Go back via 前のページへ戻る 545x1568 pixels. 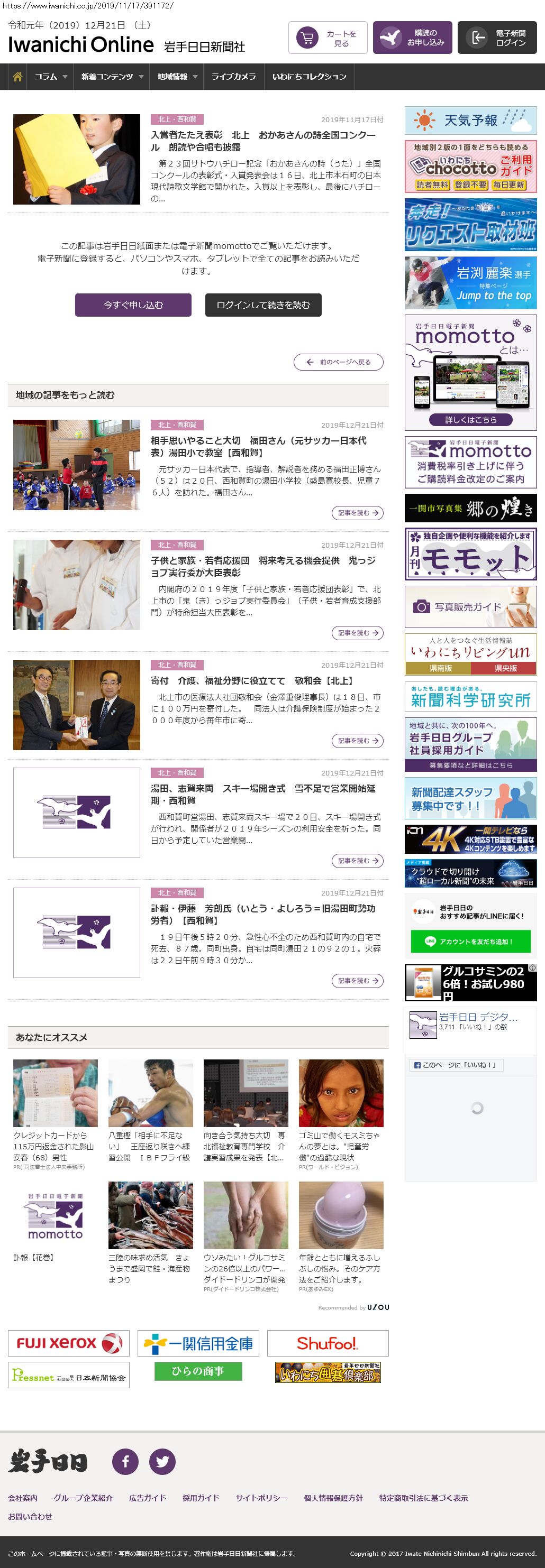click(339, 362)
